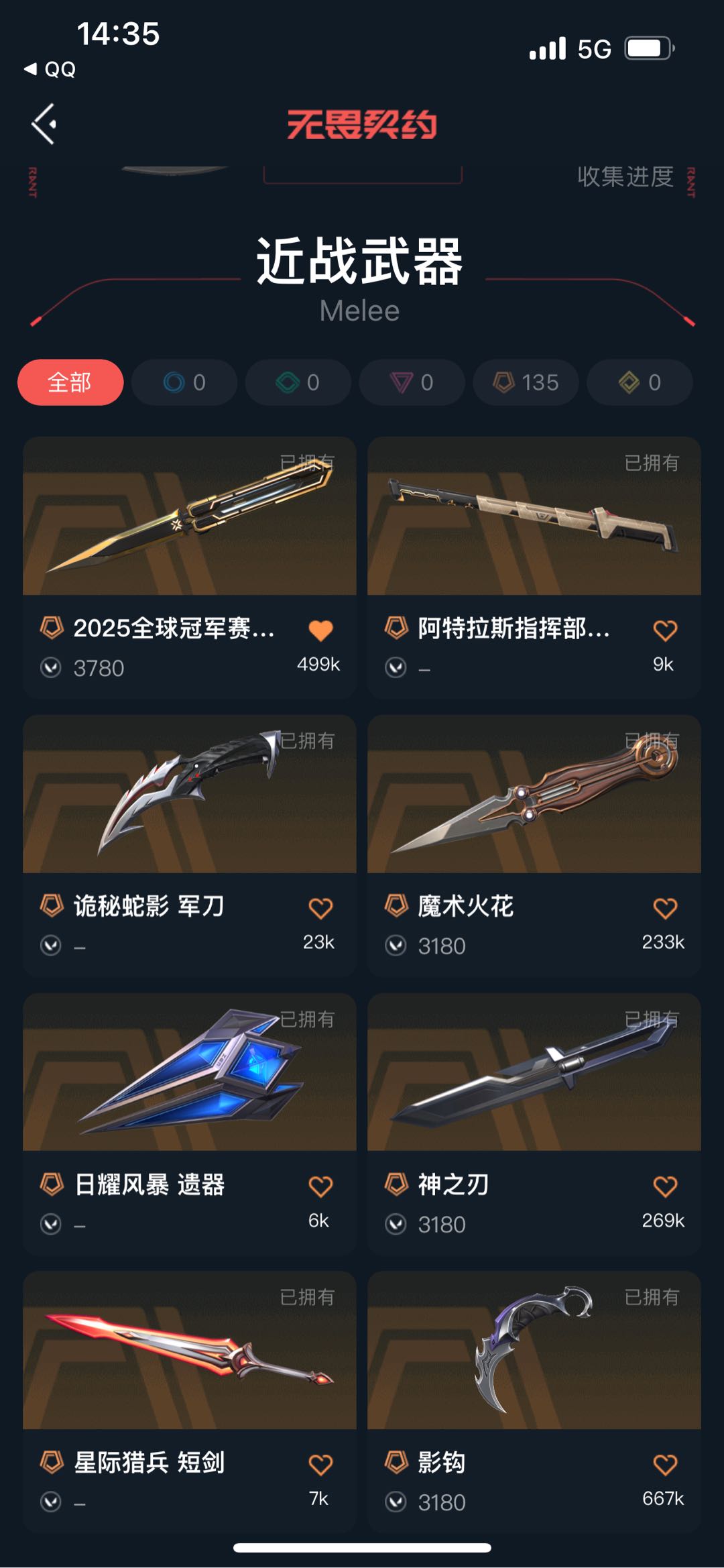Image resolution: width=724 pixels, height=1568 pixels.
Task: Filter by the pink triangle tier chip
Action: 412,382
